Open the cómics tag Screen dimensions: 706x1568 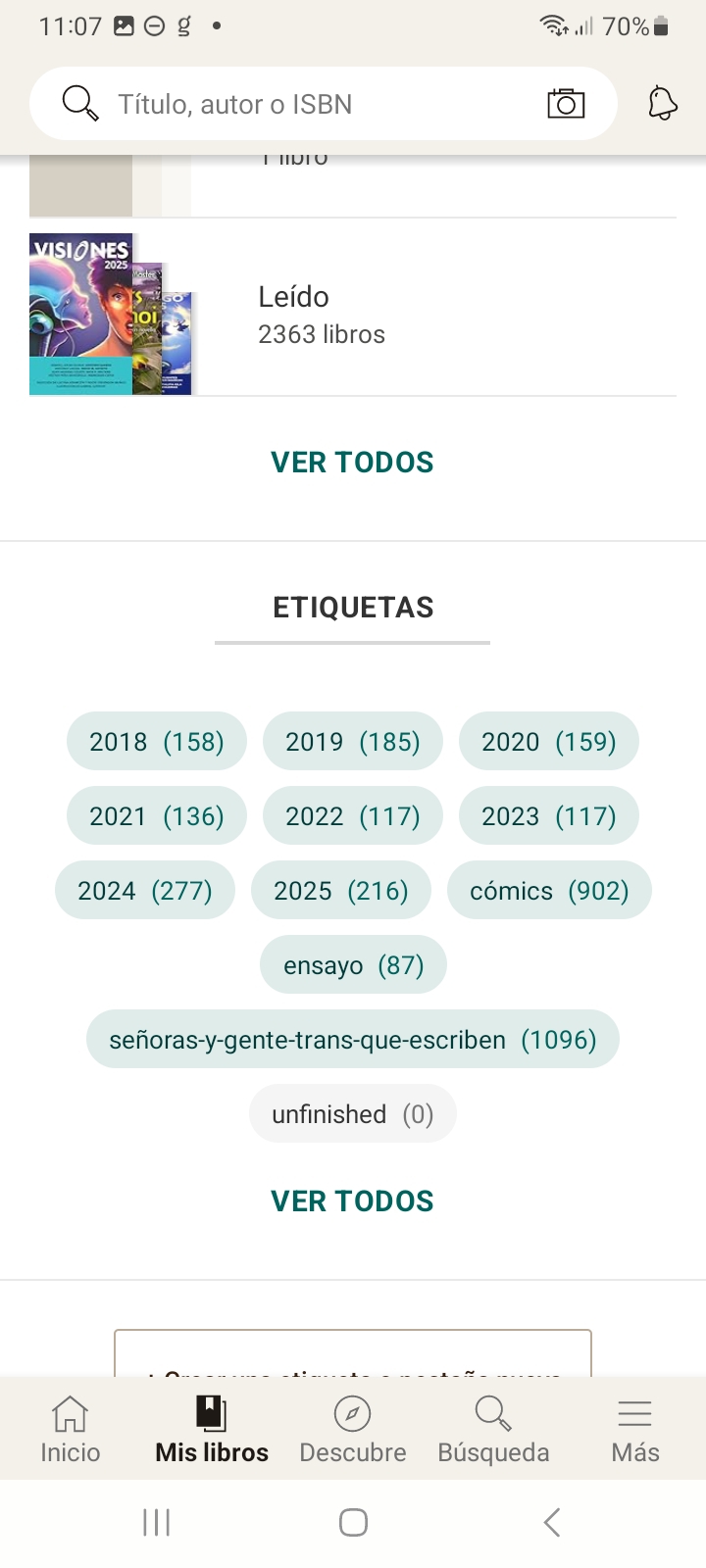pyautogui.click(x=549, y=891)
